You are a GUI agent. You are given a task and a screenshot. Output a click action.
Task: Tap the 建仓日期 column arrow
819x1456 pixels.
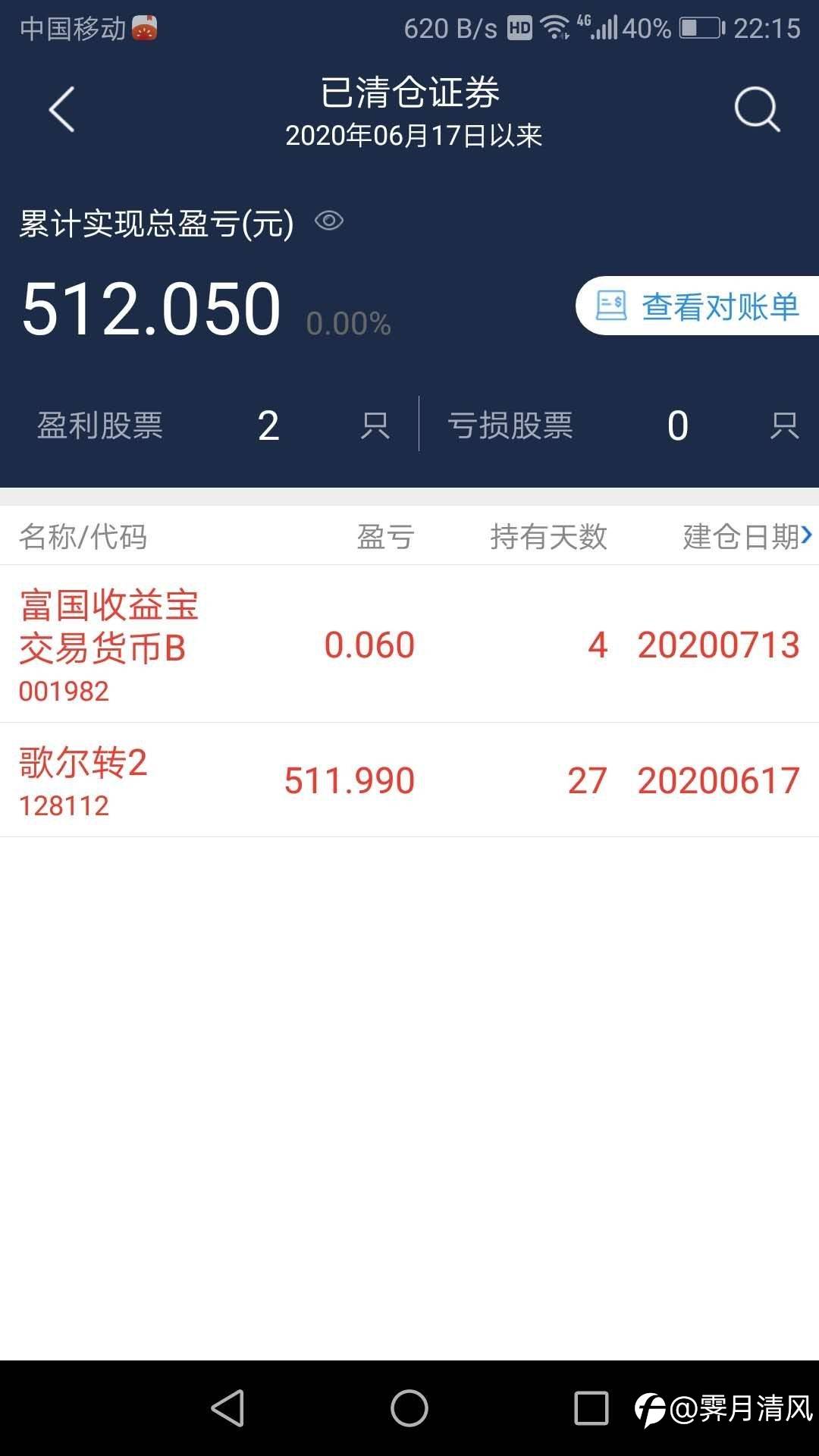click(x=807, y=536)
